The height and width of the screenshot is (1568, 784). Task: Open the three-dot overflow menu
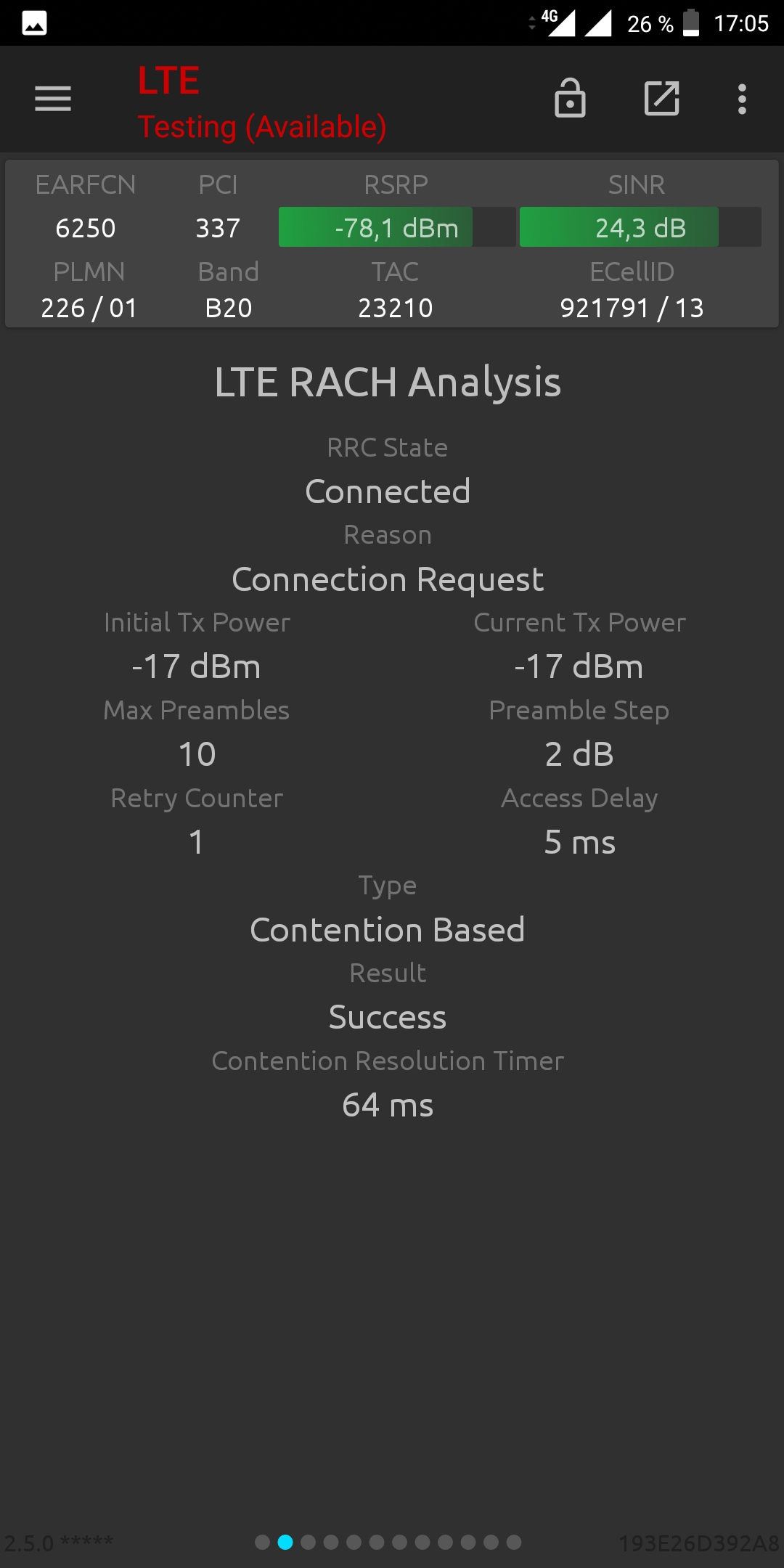point(742,99)
